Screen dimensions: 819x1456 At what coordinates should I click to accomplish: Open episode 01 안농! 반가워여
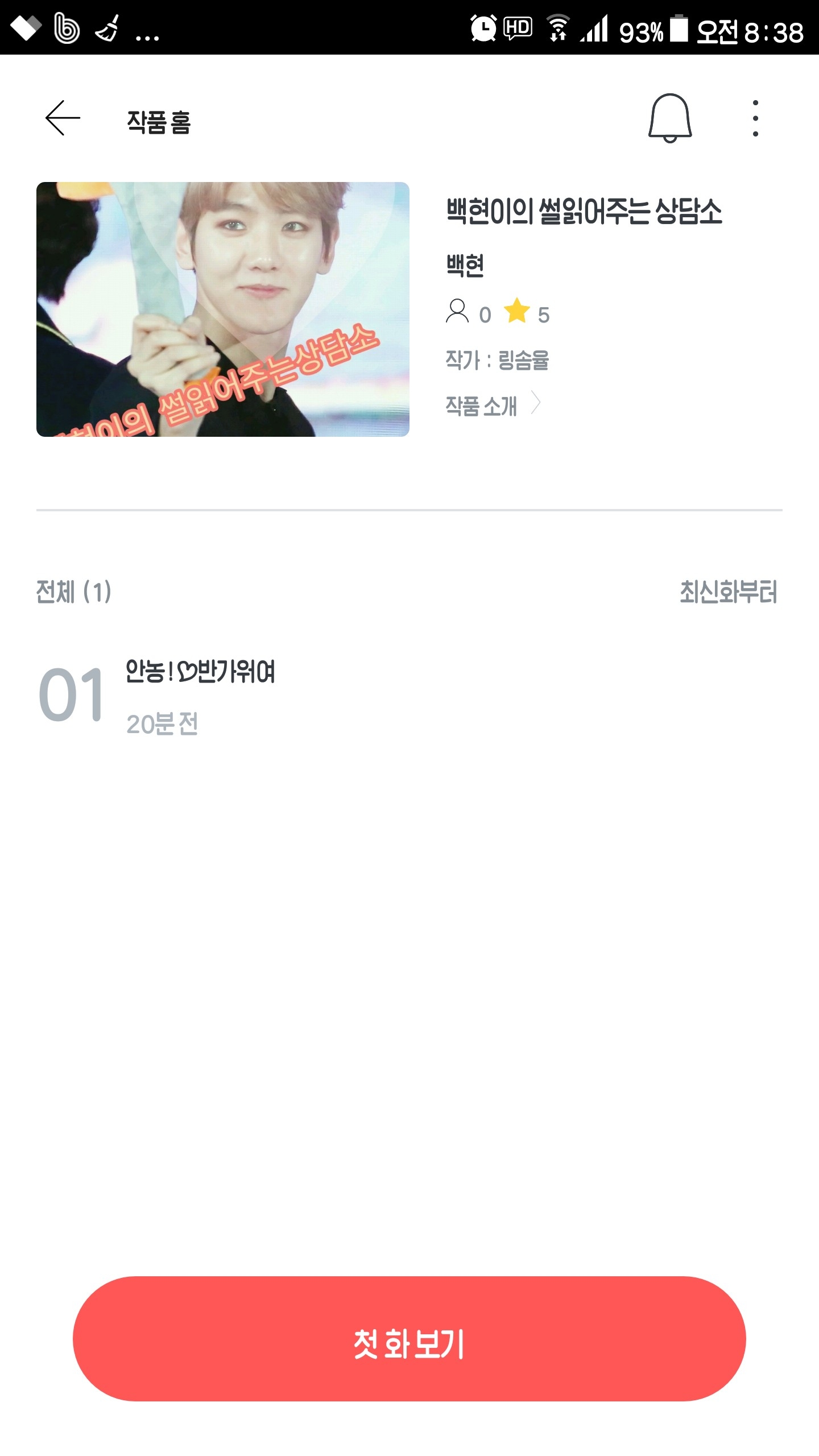coord(200,694)
